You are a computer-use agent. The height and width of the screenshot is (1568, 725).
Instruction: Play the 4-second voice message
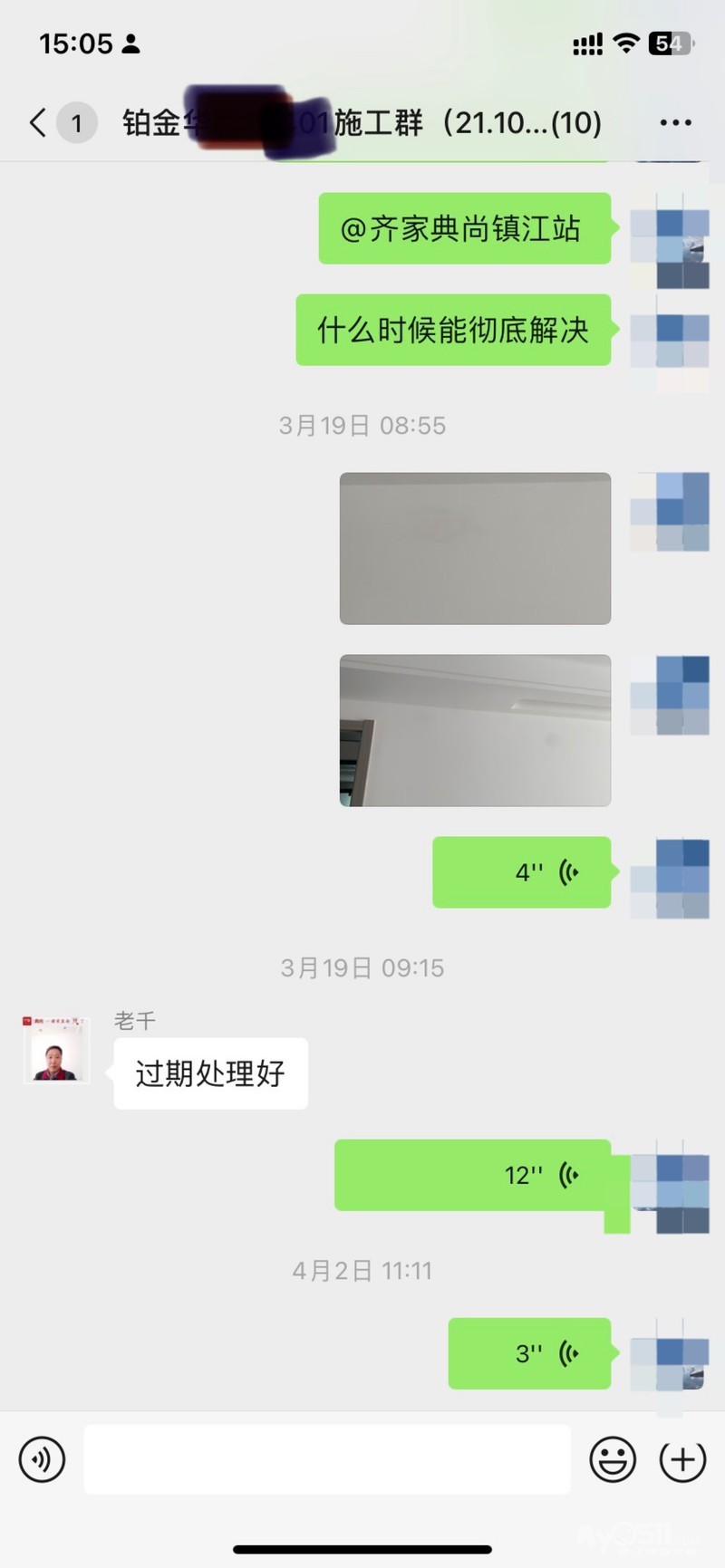click(x=522, y=872)
